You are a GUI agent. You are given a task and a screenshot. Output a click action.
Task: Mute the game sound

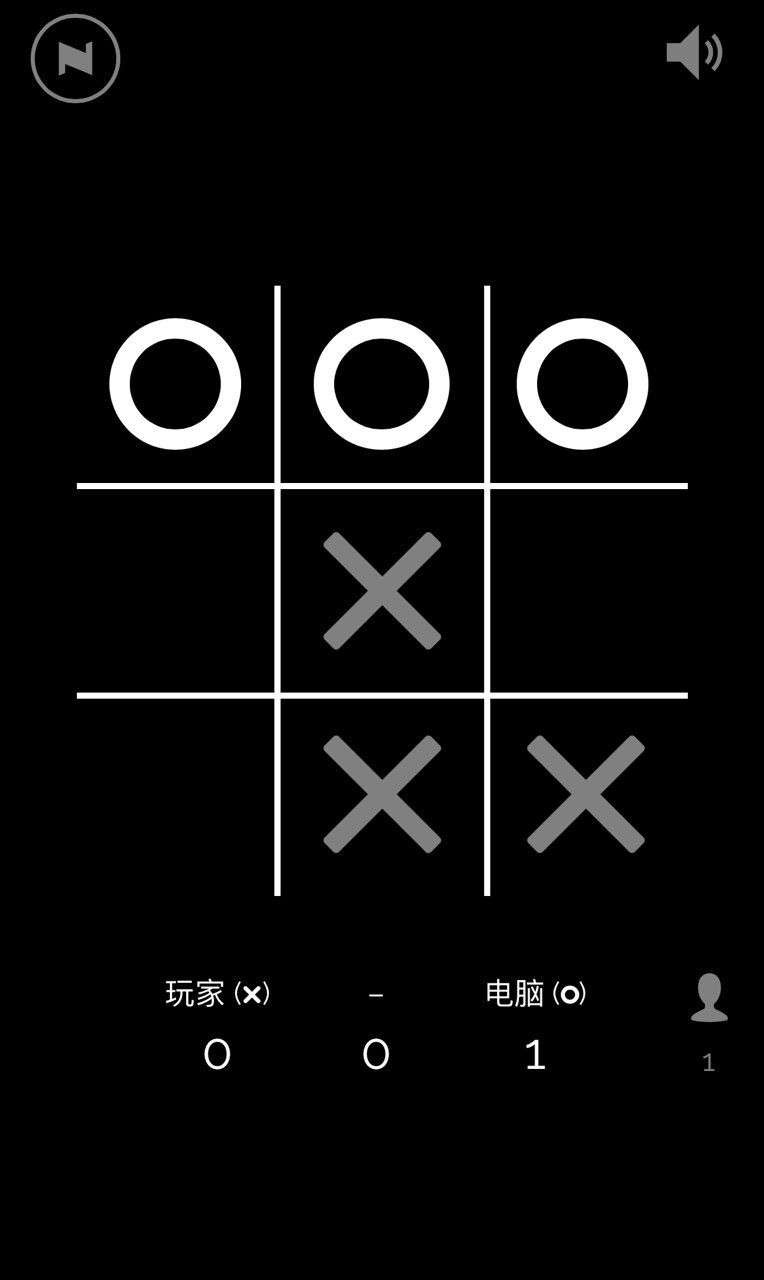(694, 53)
